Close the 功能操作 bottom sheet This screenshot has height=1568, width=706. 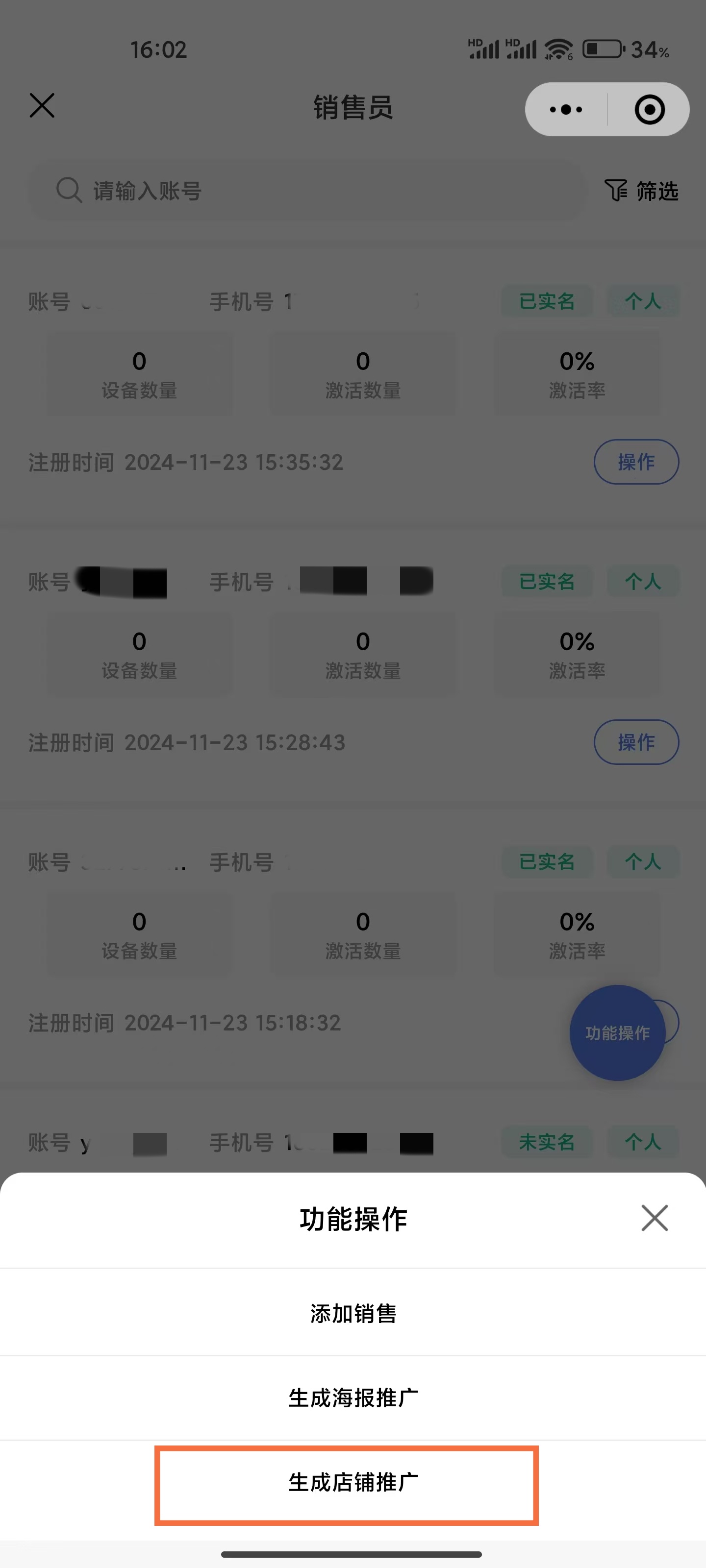pyautogui.click(x=654, y=1218)
